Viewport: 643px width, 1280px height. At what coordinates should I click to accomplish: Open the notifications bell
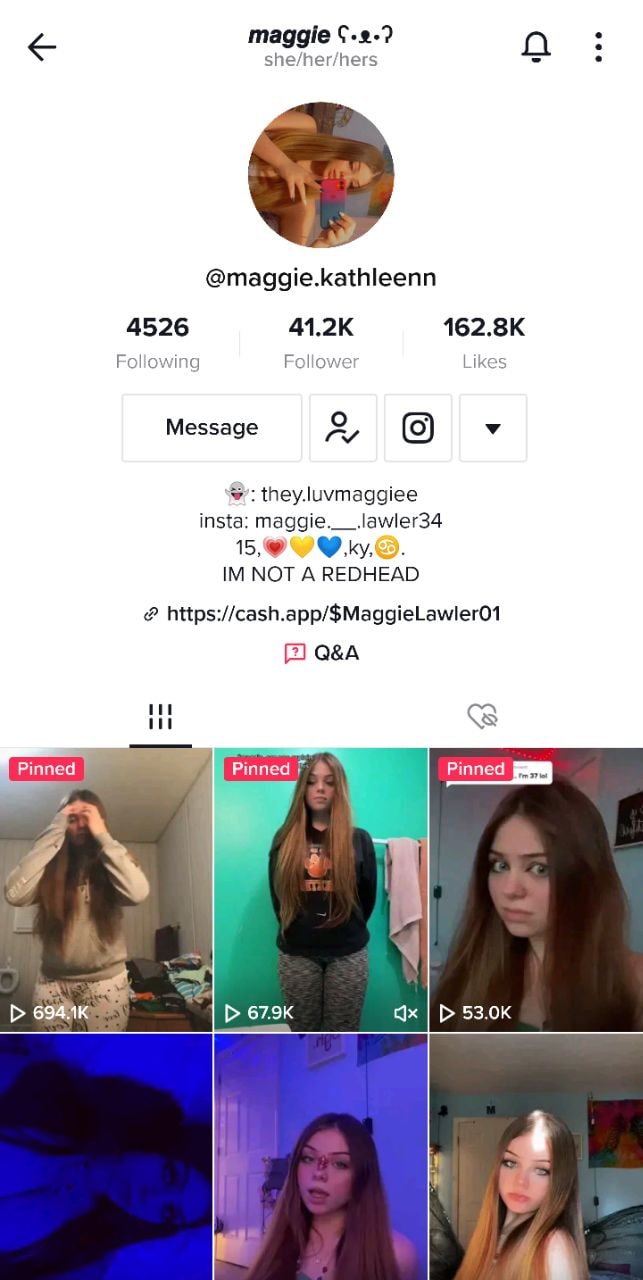click(x=536, y=47)
